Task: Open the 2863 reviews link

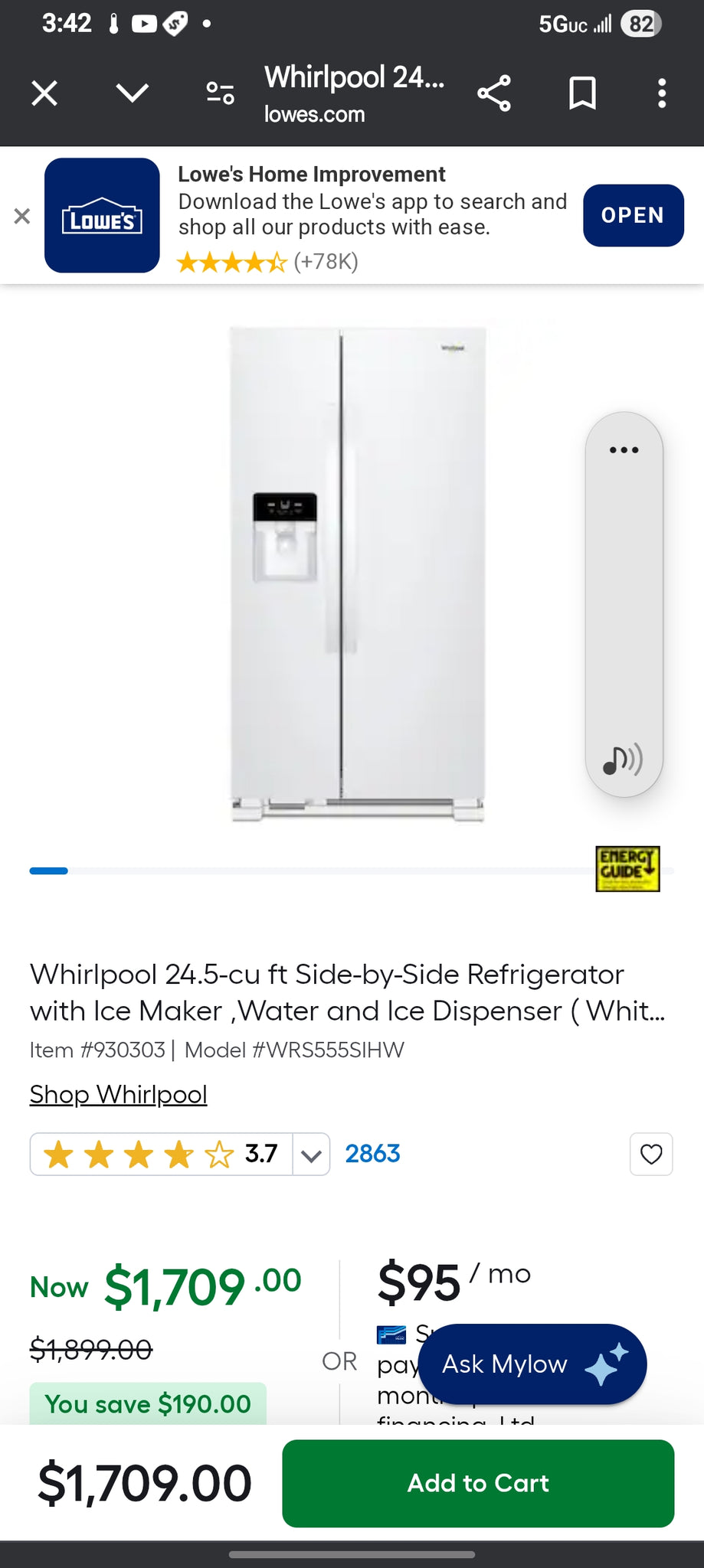Action: pyautogui.click(x=372, y=1154)
